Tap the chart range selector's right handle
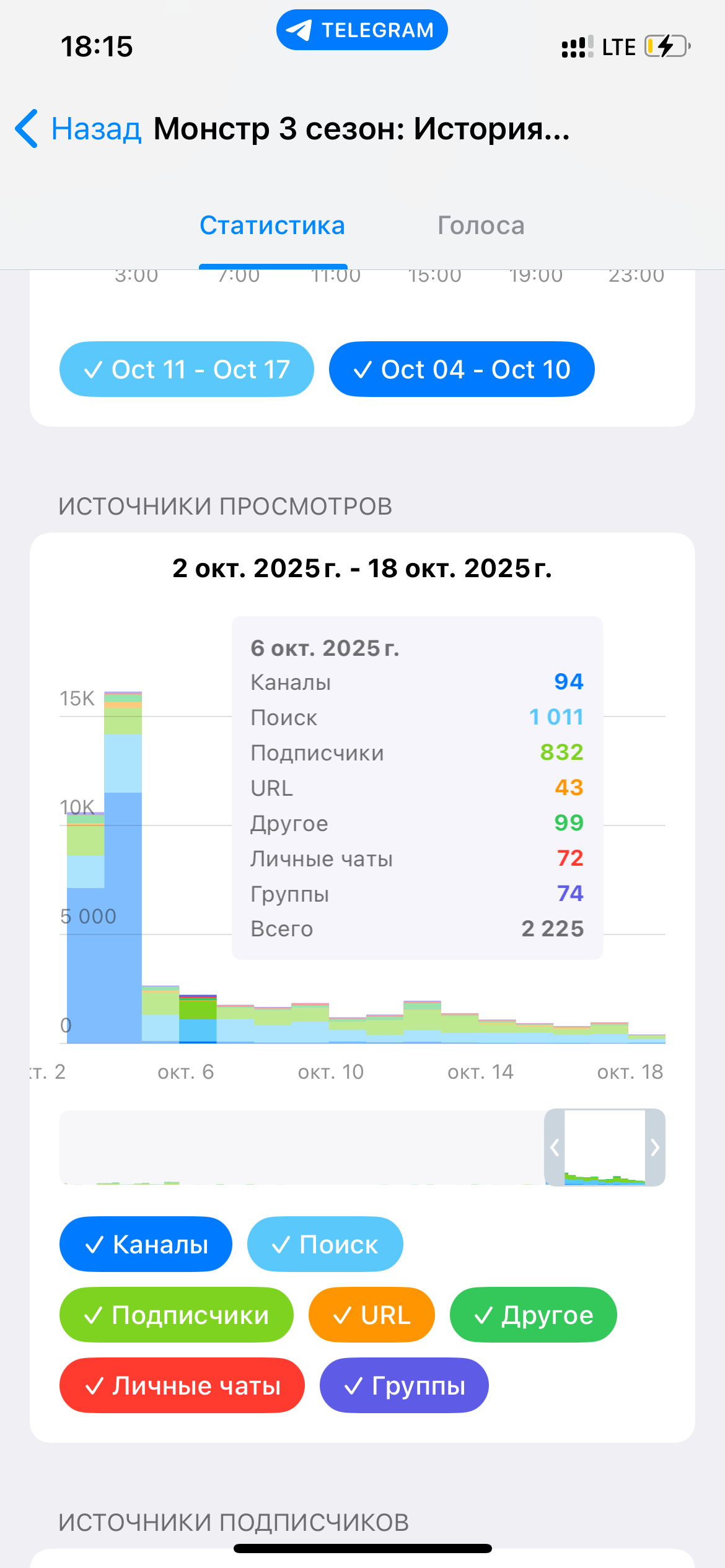 (x=655, y=1148)
